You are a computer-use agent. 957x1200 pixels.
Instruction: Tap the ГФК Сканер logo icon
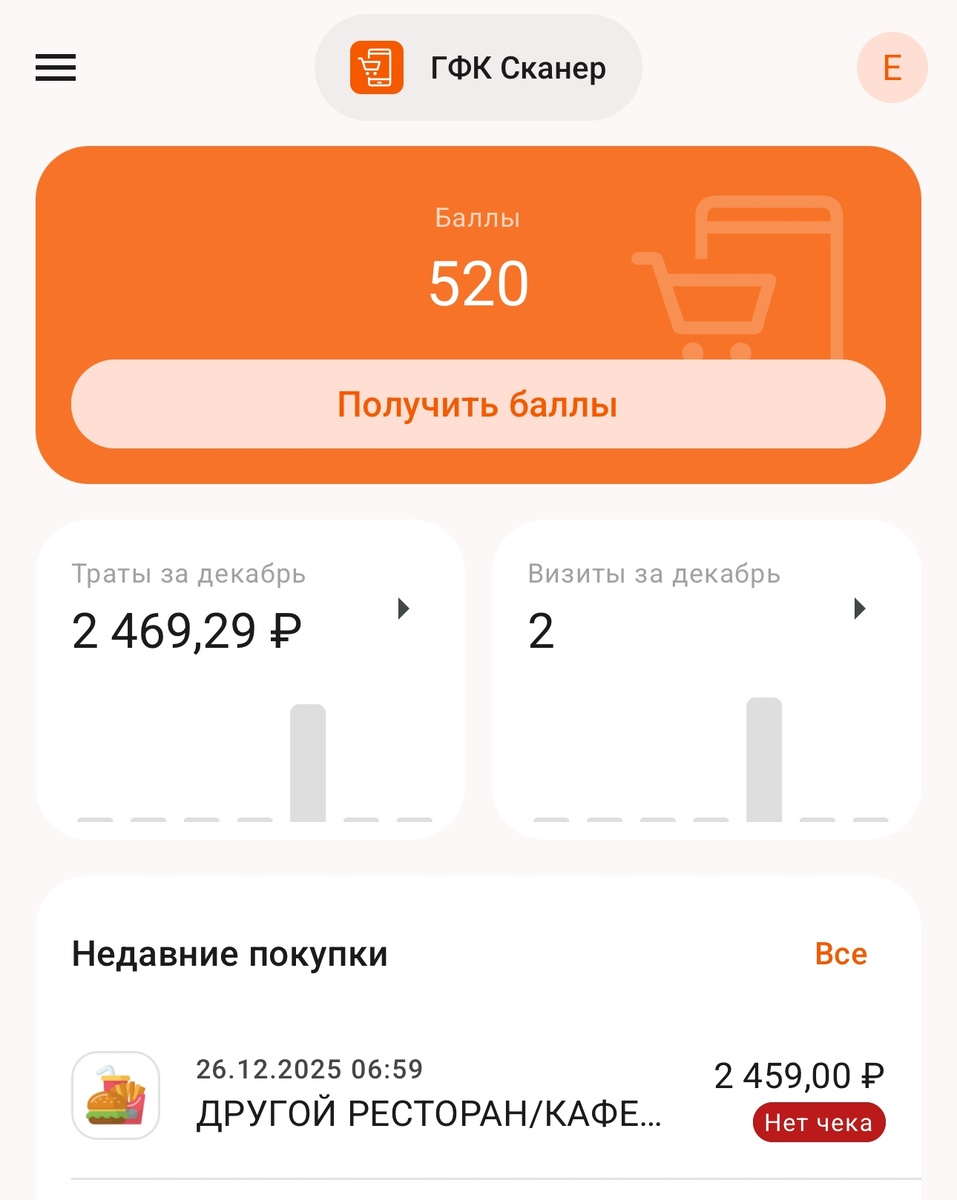[x=375, y=67]
